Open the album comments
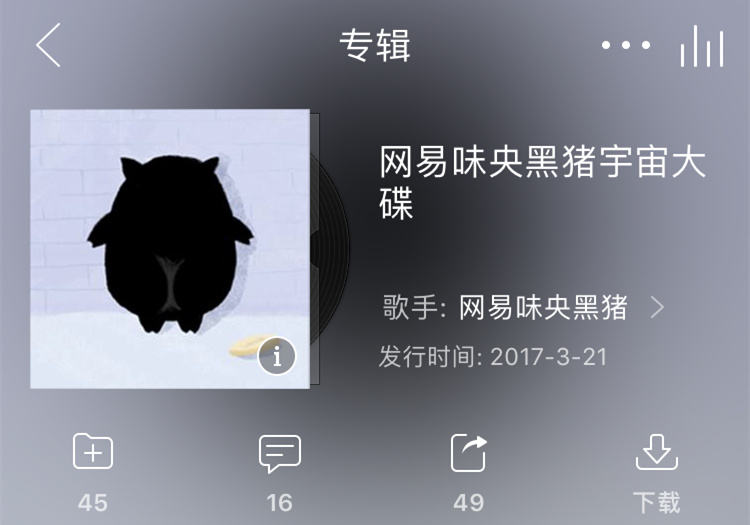750x525 pixels. tap(280, 455)
